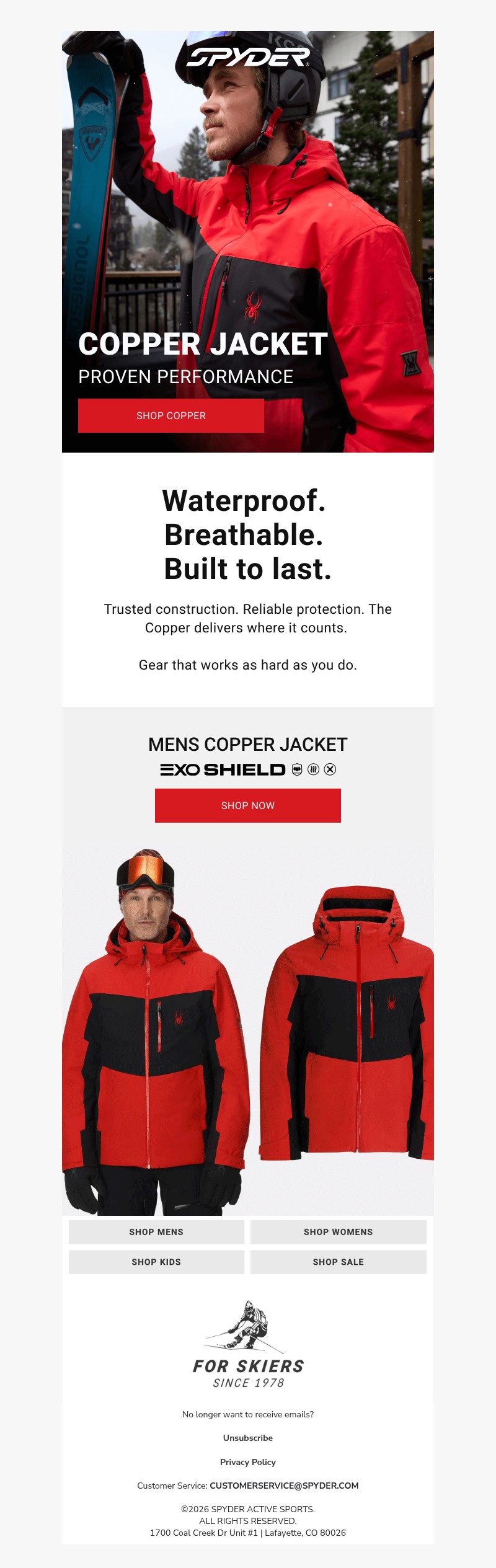Open the Shop Mens section
This screenshot has height=1568, width=496.
click(156, 1232)
